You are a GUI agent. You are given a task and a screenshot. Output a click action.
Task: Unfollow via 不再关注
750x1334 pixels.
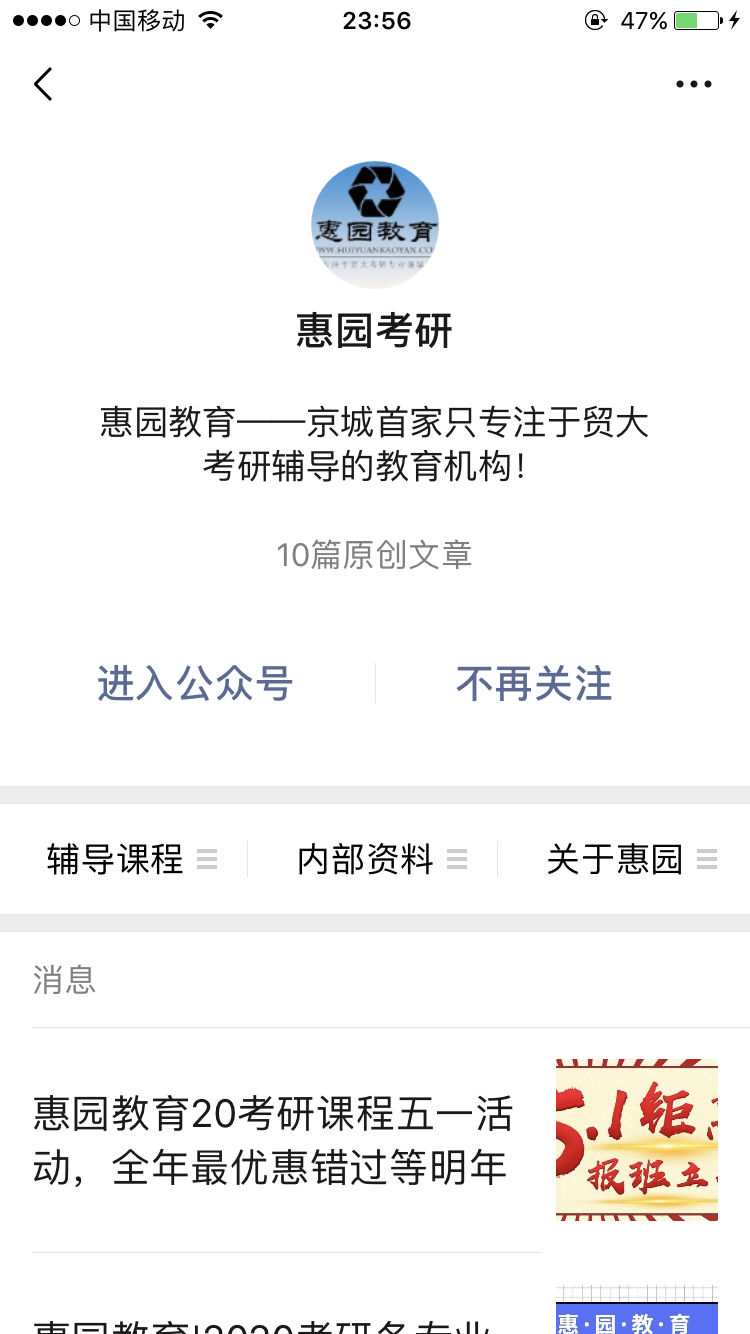point(534,685)
